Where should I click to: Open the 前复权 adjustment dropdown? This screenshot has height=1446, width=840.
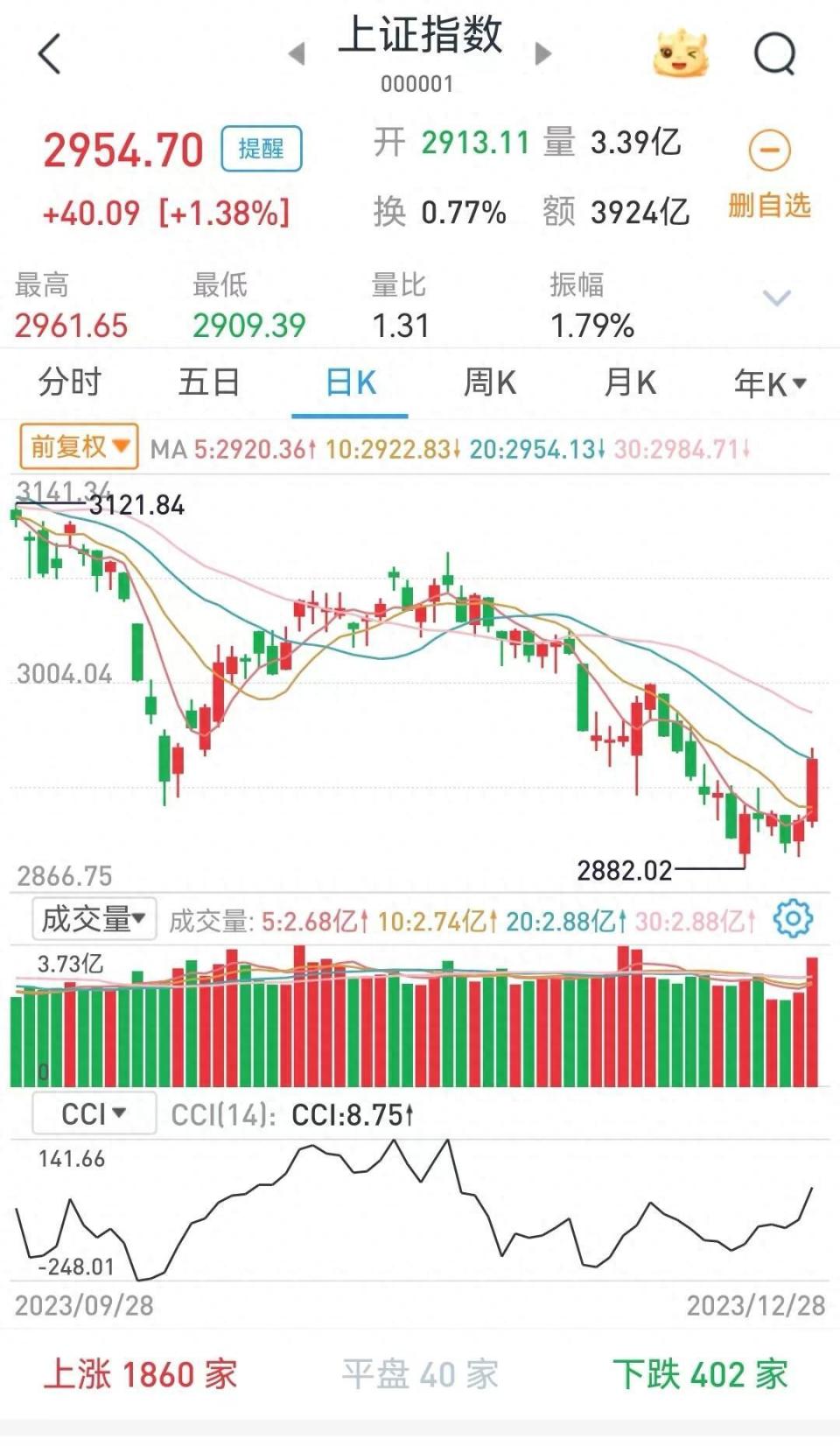(x=77, y=446)
